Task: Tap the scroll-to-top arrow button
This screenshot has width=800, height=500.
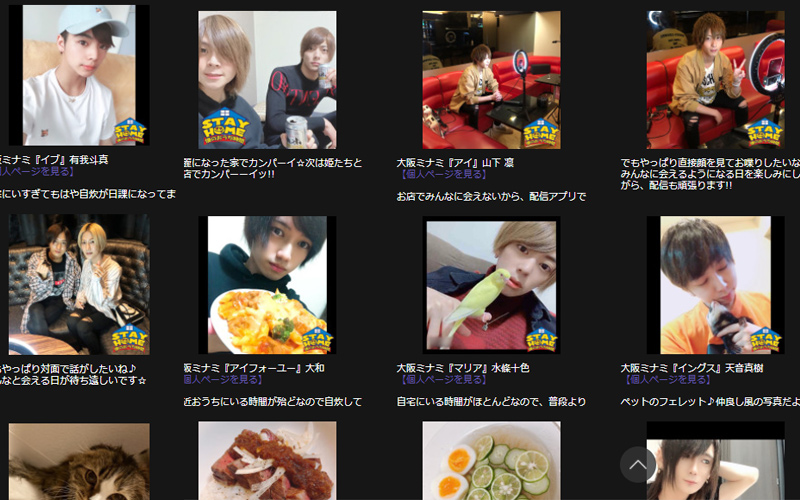Action: (638, 464)
